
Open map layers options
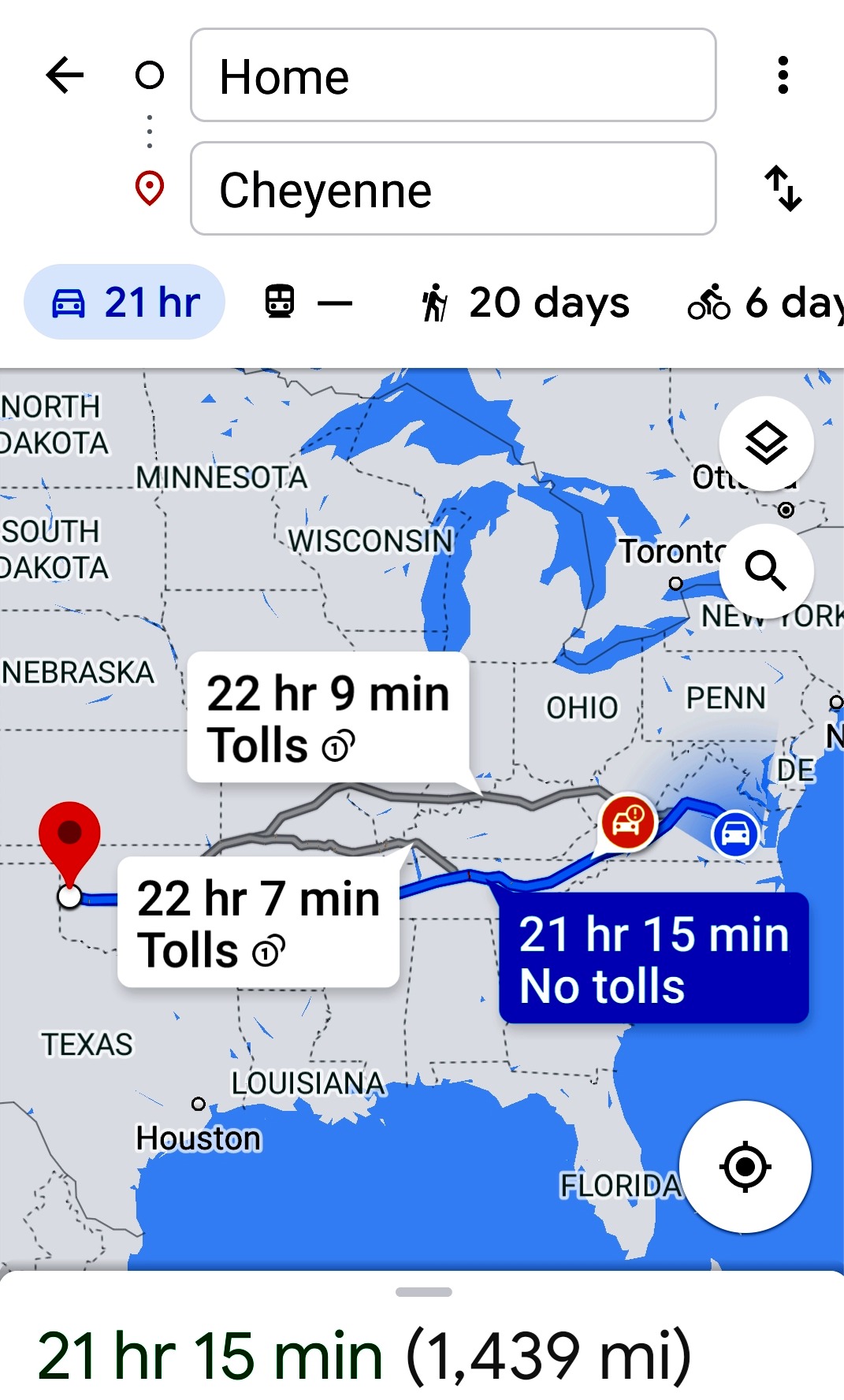766,444
